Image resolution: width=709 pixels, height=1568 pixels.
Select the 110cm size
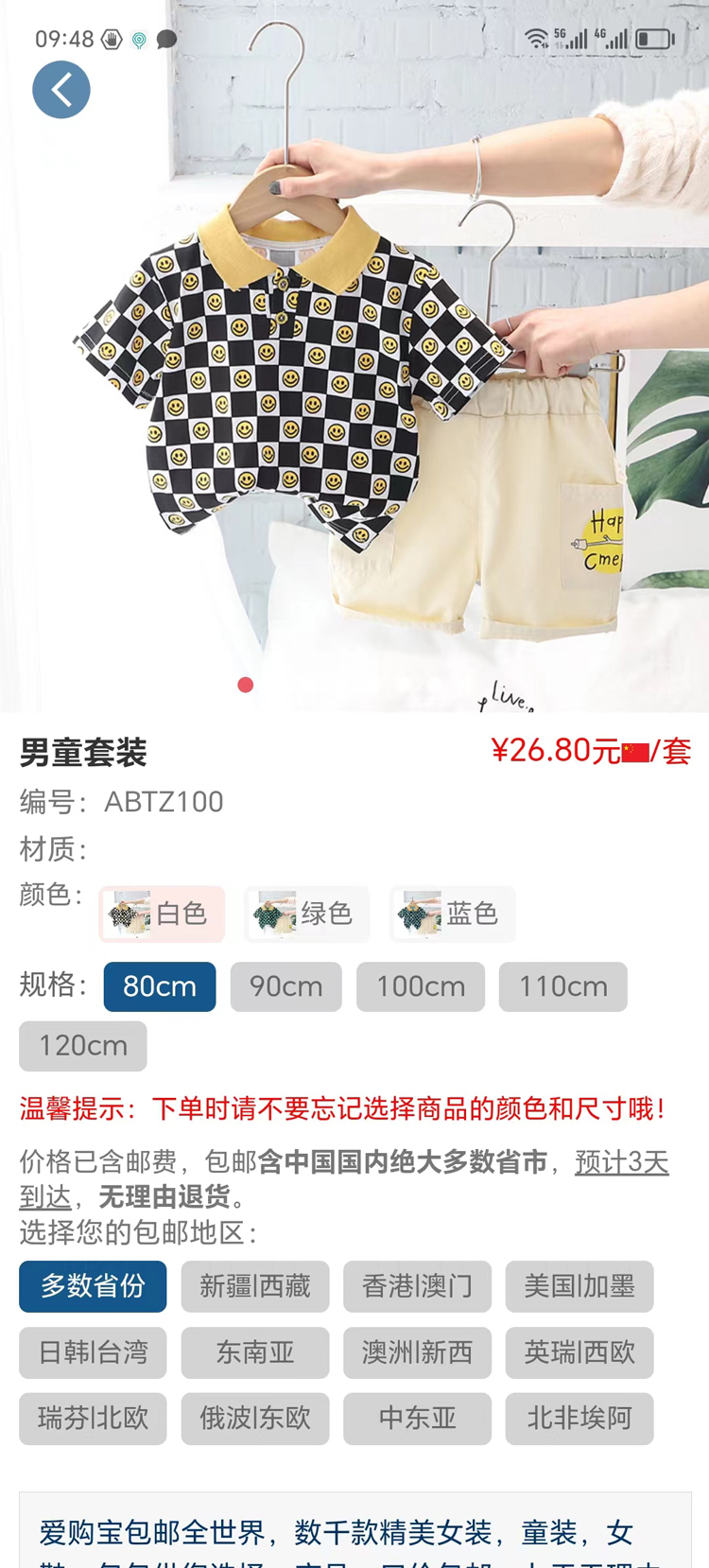pos(562,986)
